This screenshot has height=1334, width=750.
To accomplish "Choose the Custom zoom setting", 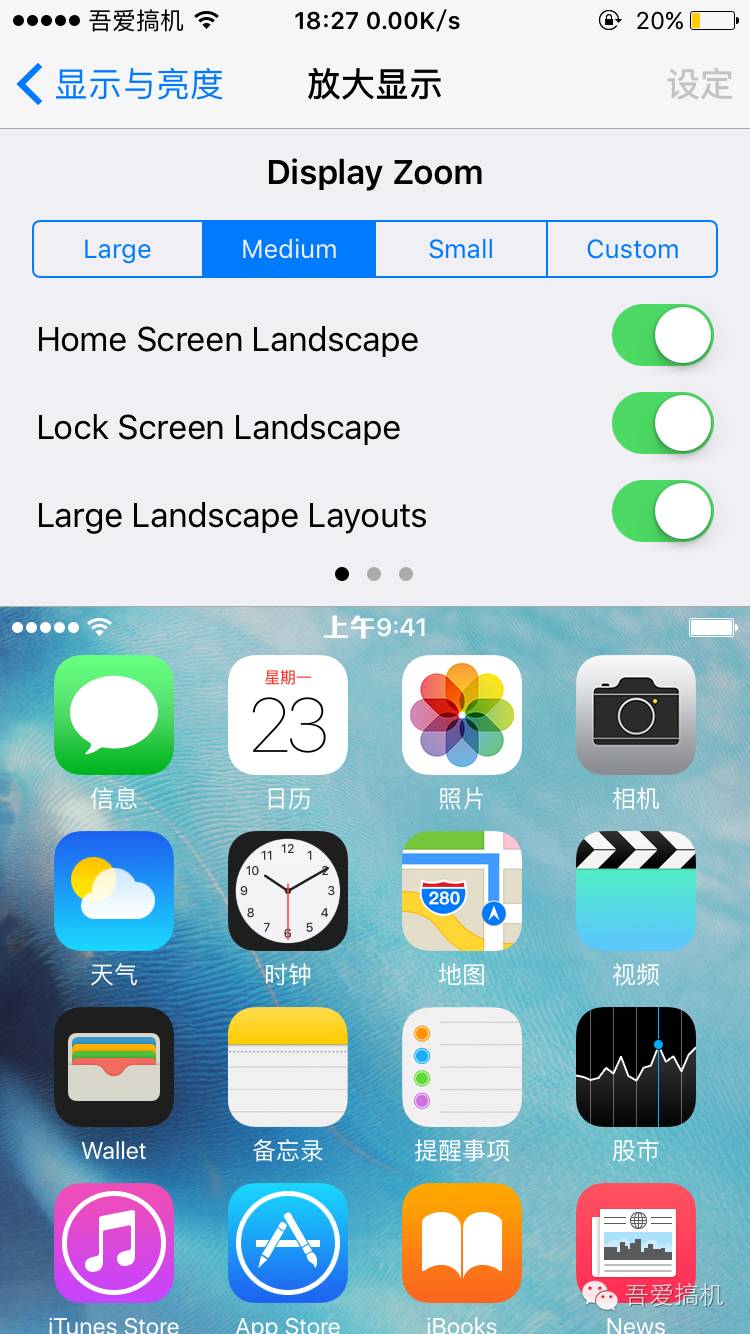I will click(632, 249).
